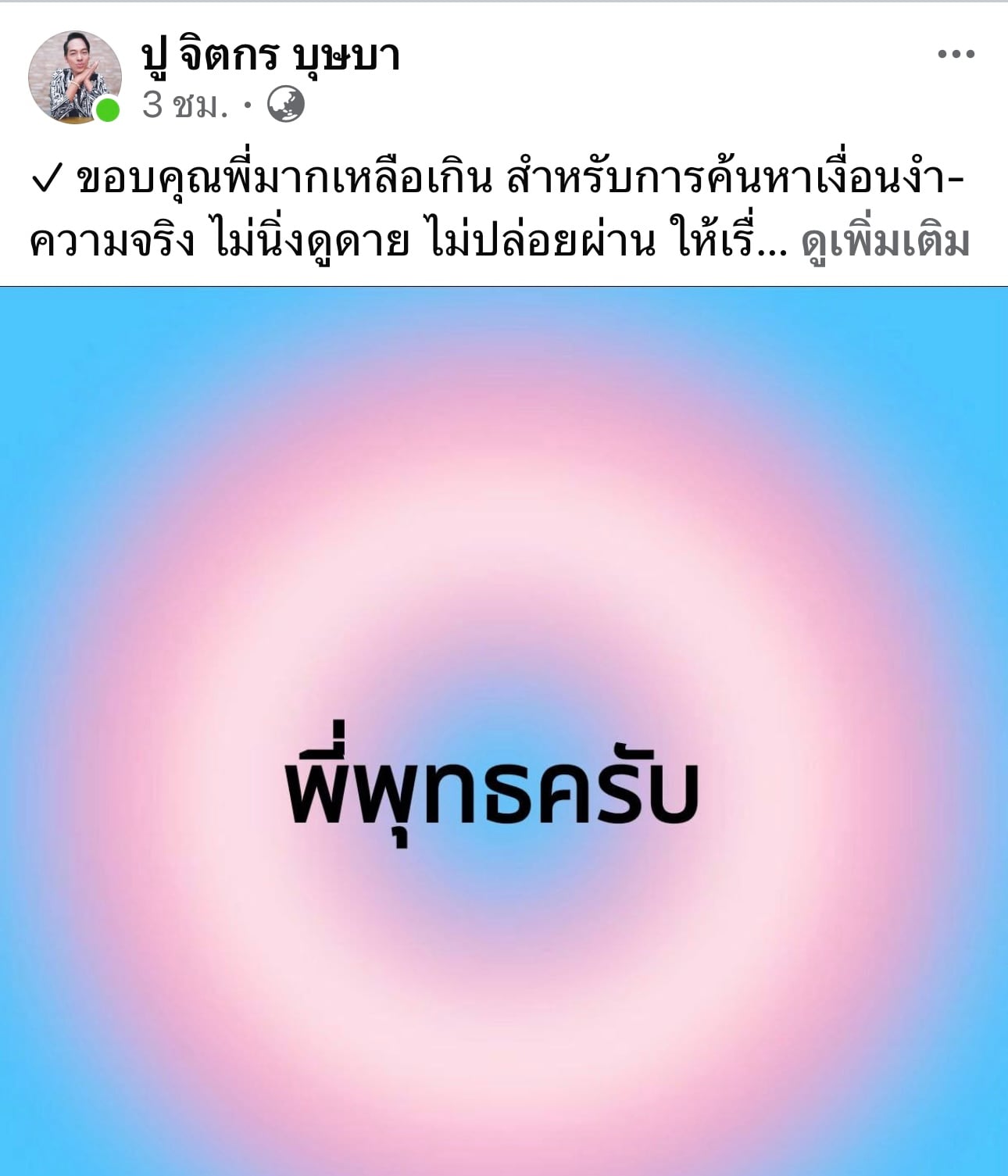The height and width of the screenshot is (1176, 1008).
Task: Open the pink-blue พี่พุทธครับ post image
Action: coord(504,731)
